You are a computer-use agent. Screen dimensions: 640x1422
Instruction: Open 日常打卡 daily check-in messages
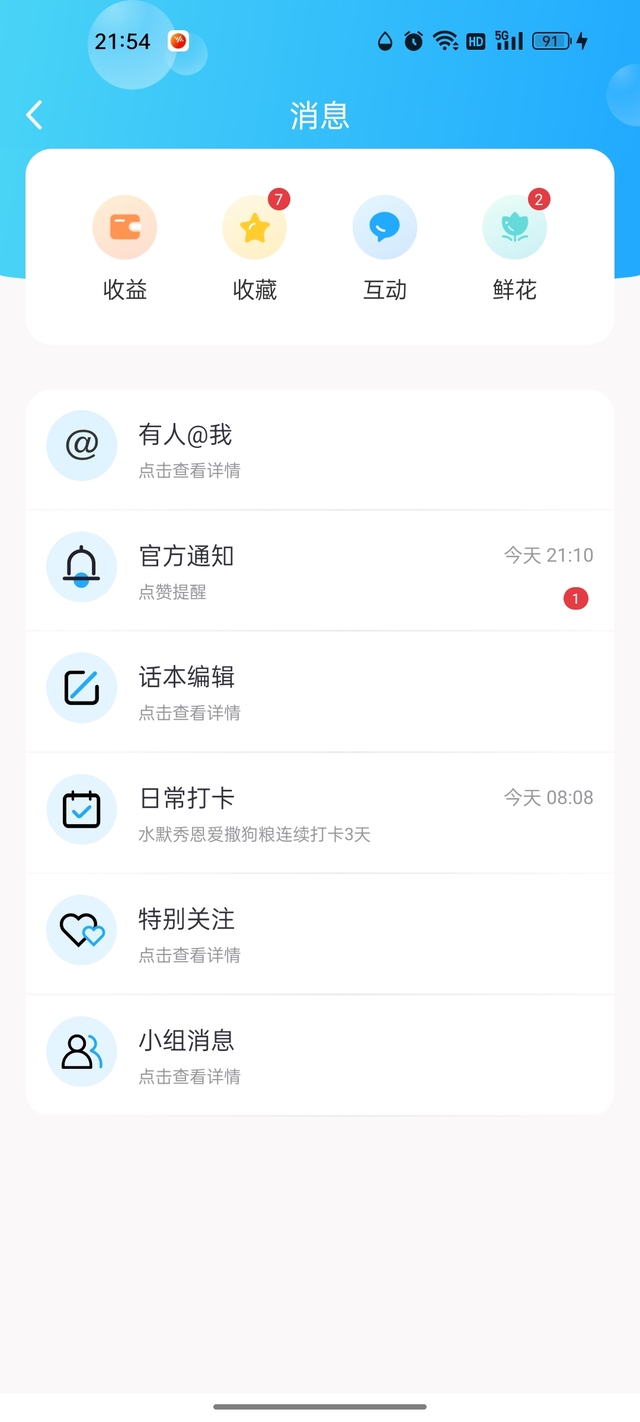pyautogui.click(x=320, y=812)
